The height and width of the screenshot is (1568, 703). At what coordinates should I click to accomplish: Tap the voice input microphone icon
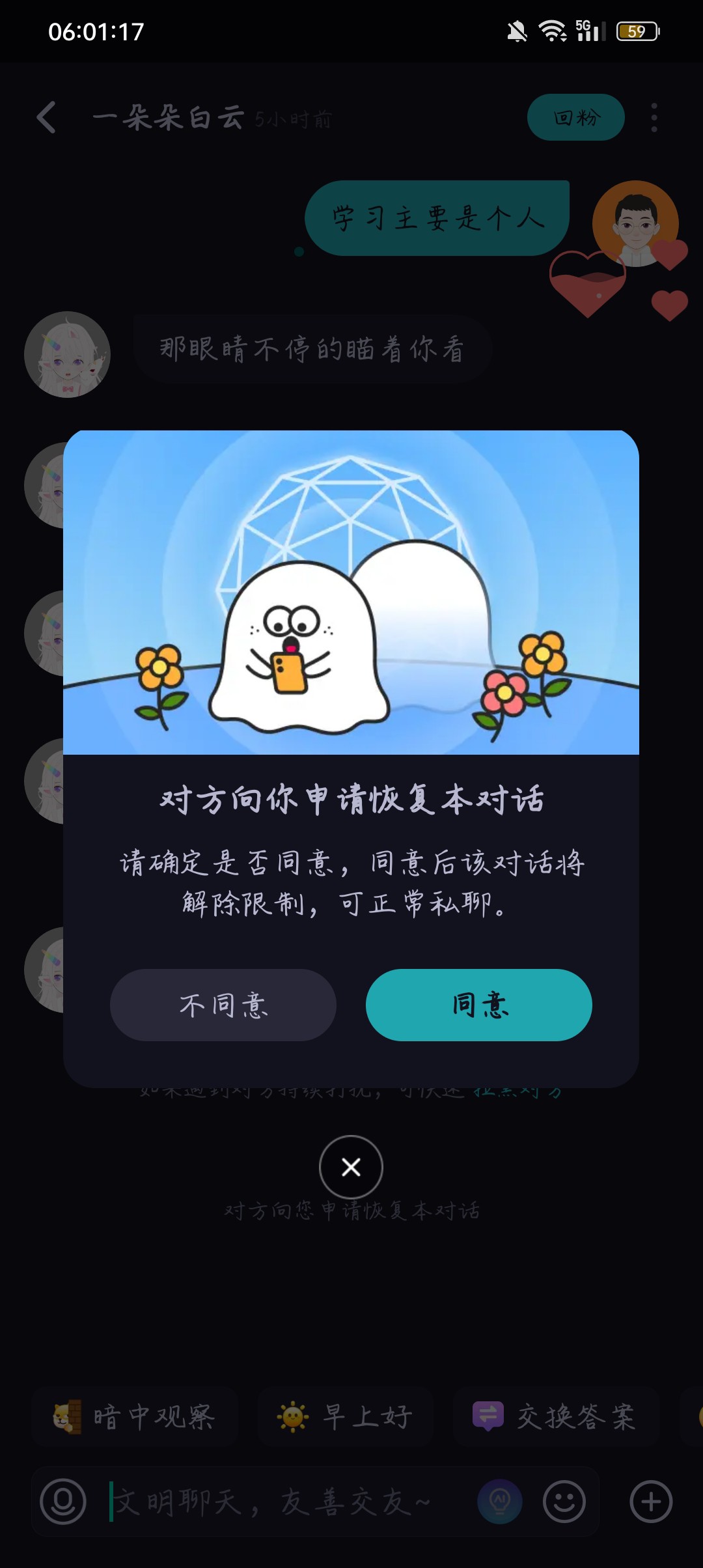pyautogui.click(x=63, y=1502)
